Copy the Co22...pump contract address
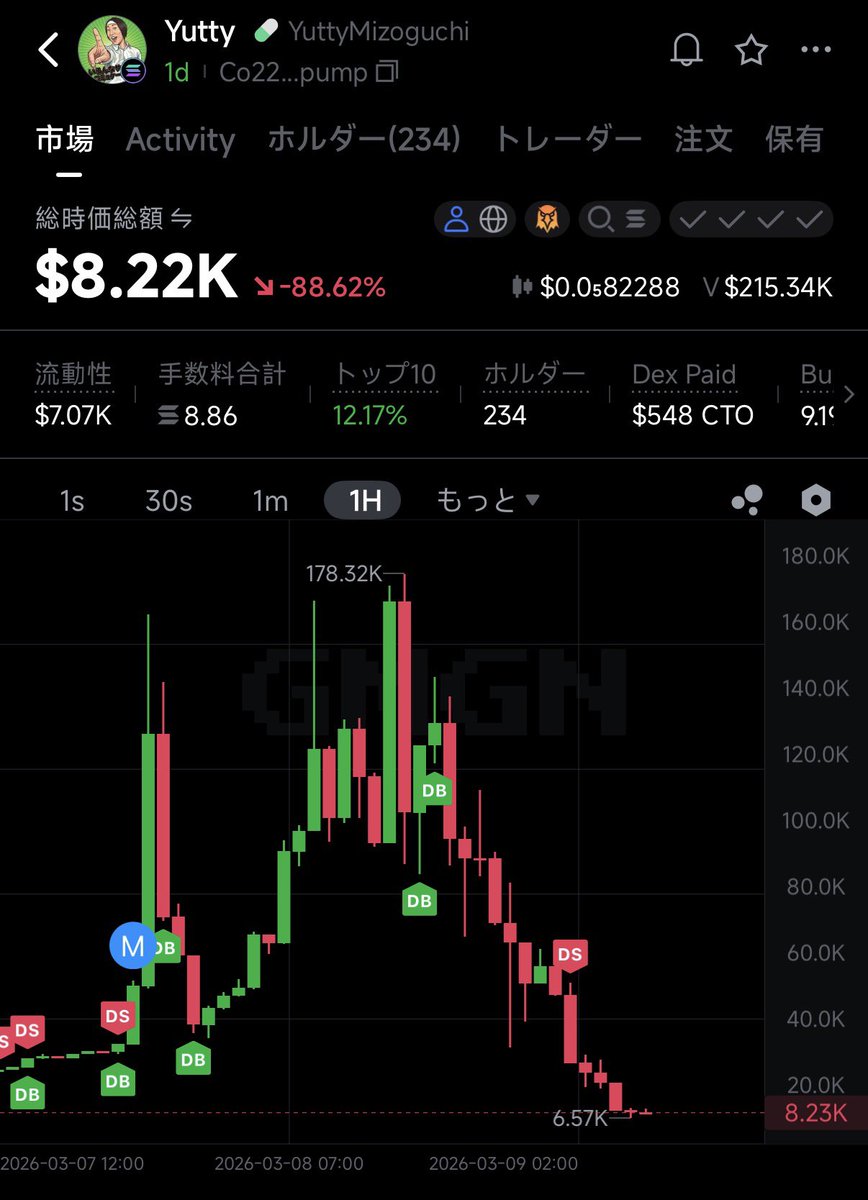Viewport: 868px width, 1200px height. coord(387,72)
